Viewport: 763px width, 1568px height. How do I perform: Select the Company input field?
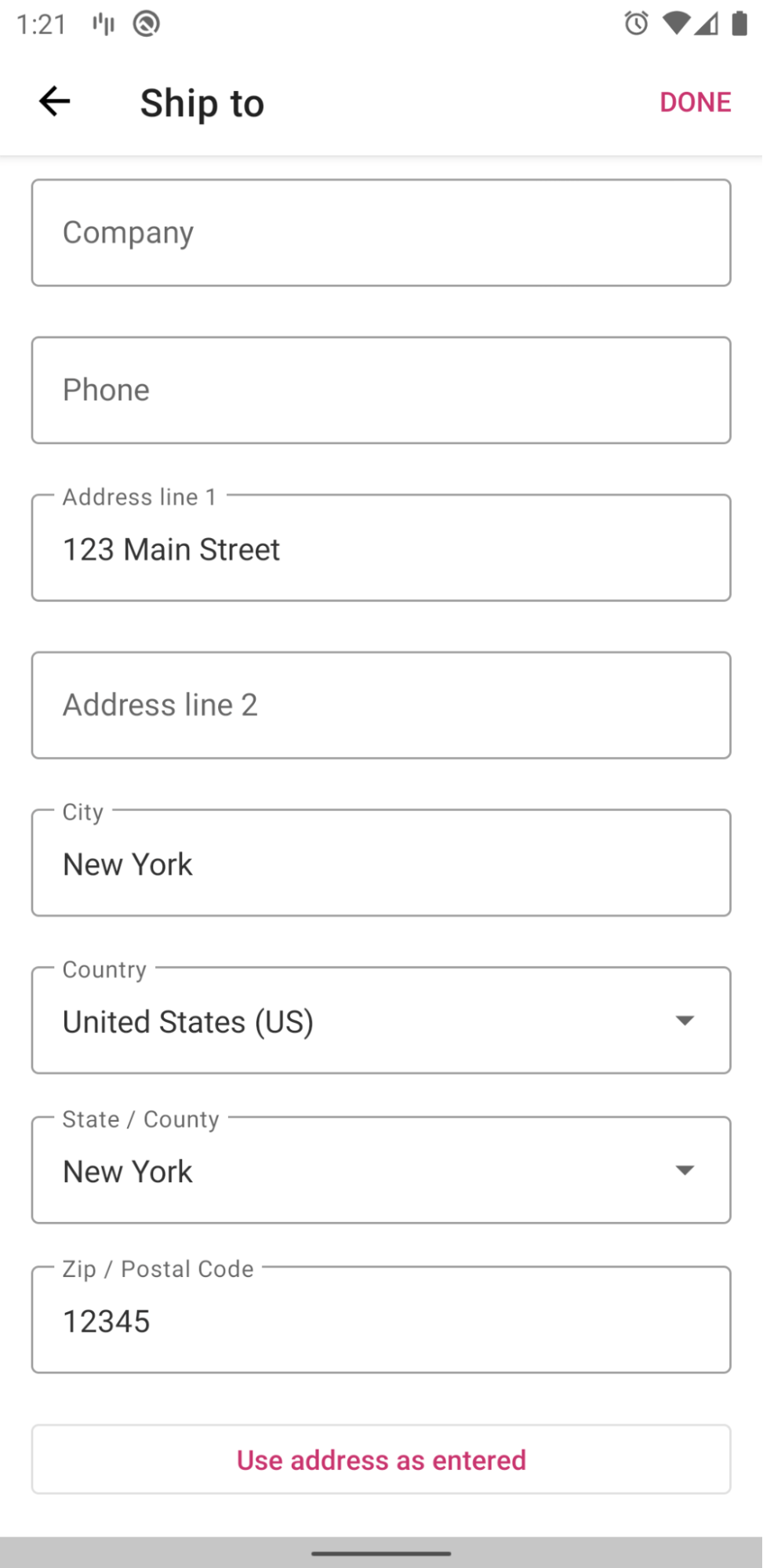[x=380, y=232]
